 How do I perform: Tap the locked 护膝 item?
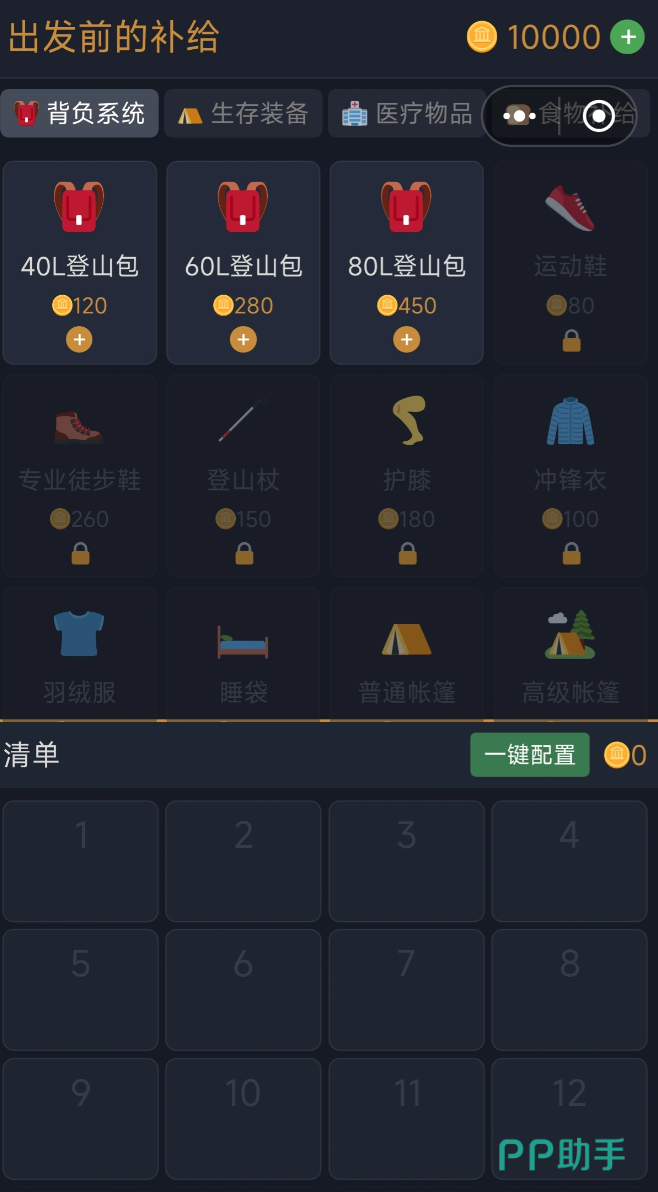[407, 476]
